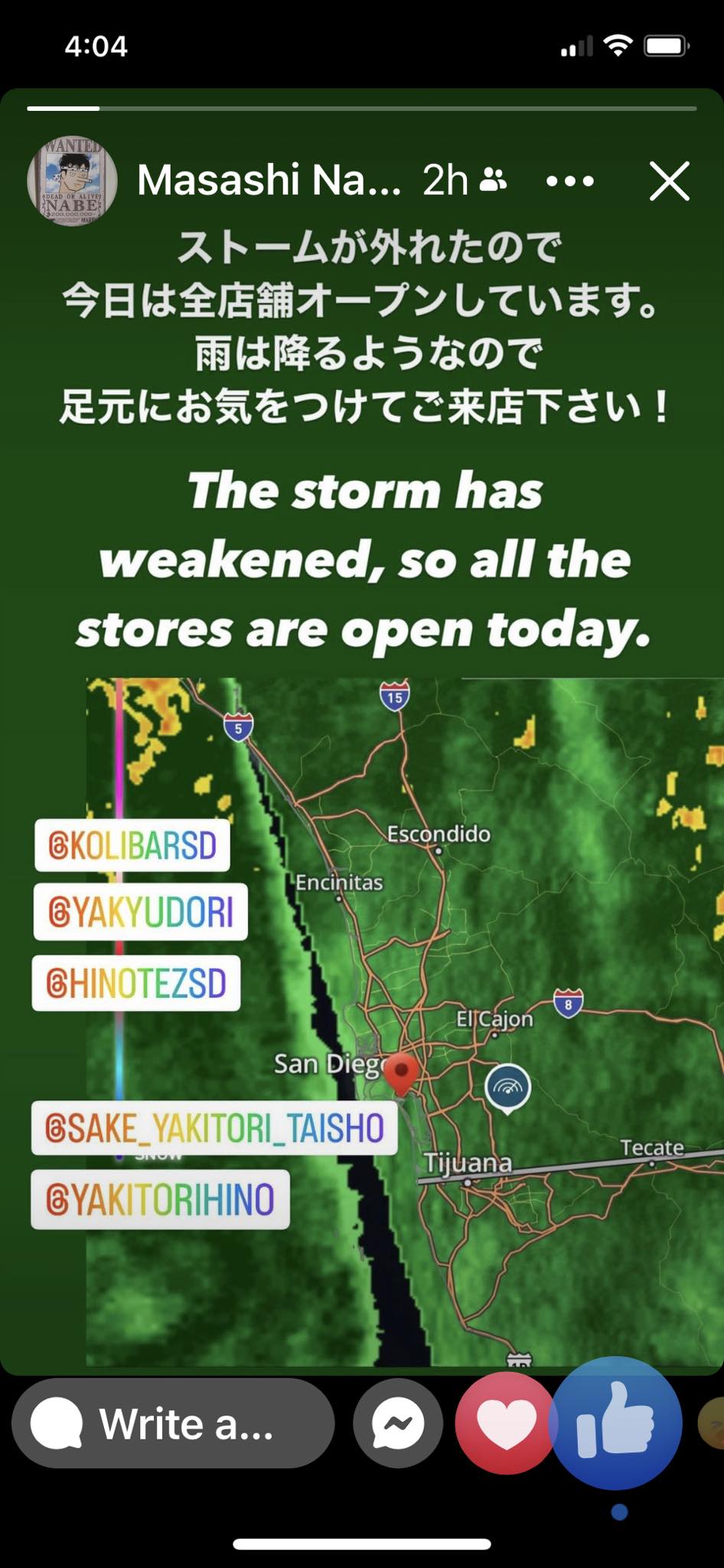Send story via Messenger icon

tap(398, 1423)
